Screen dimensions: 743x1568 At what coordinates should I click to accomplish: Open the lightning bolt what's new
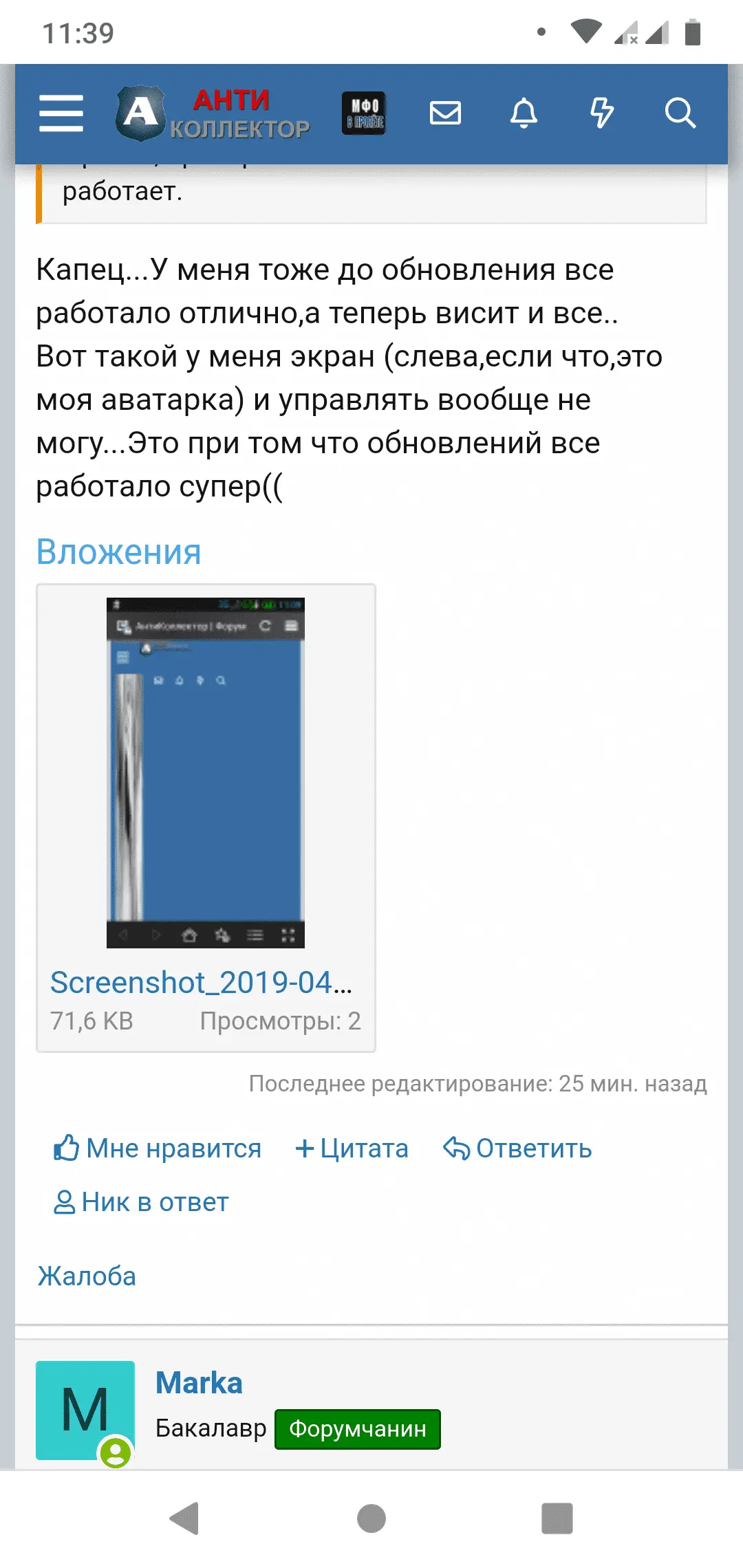pyautogui.click(x=602, y=113)
